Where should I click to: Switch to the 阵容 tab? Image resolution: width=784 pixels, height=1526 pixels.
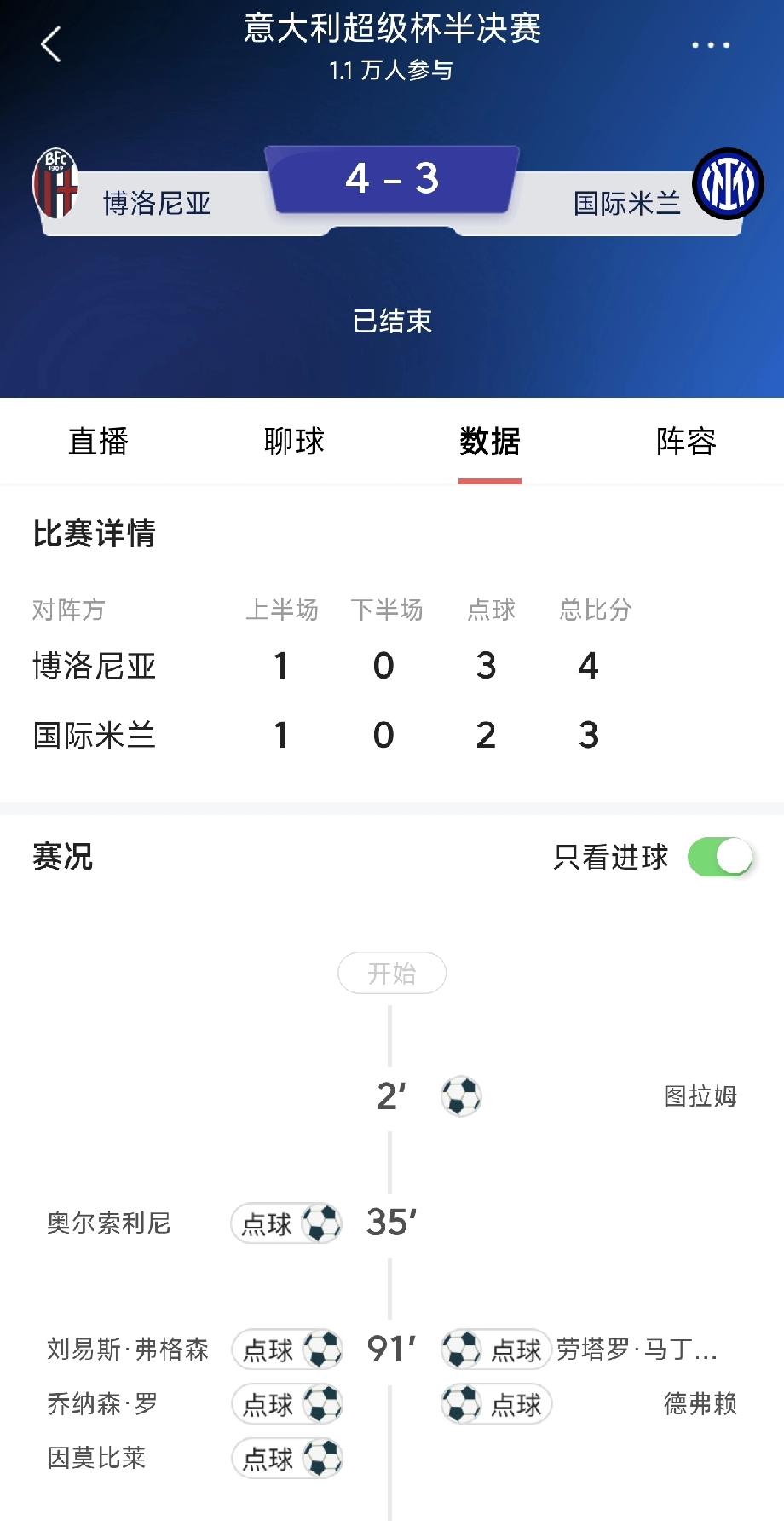click(x=686, y=442)
